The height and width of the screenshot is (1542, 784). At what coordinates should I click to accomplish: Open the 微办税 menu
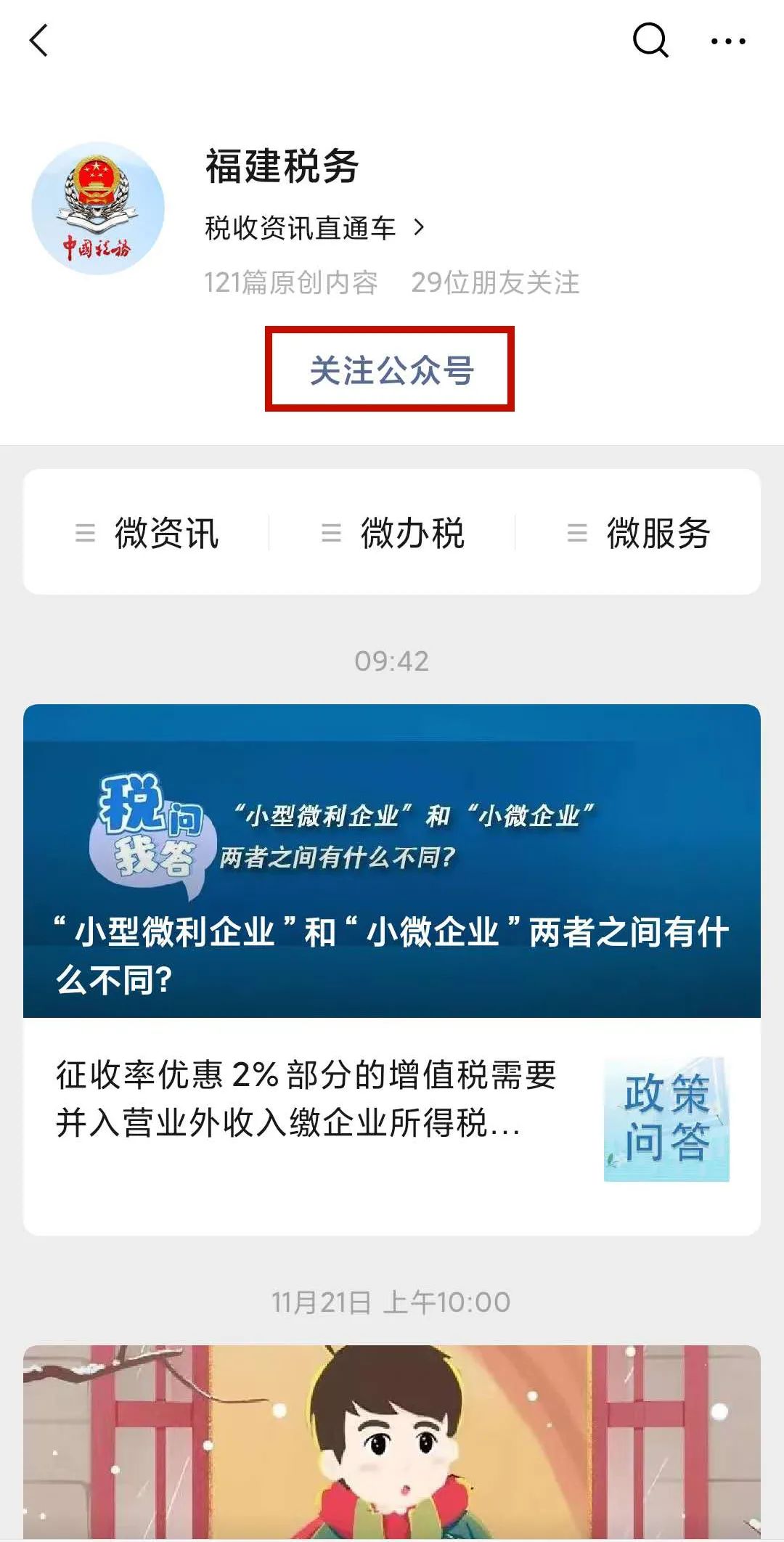[393, 533]
